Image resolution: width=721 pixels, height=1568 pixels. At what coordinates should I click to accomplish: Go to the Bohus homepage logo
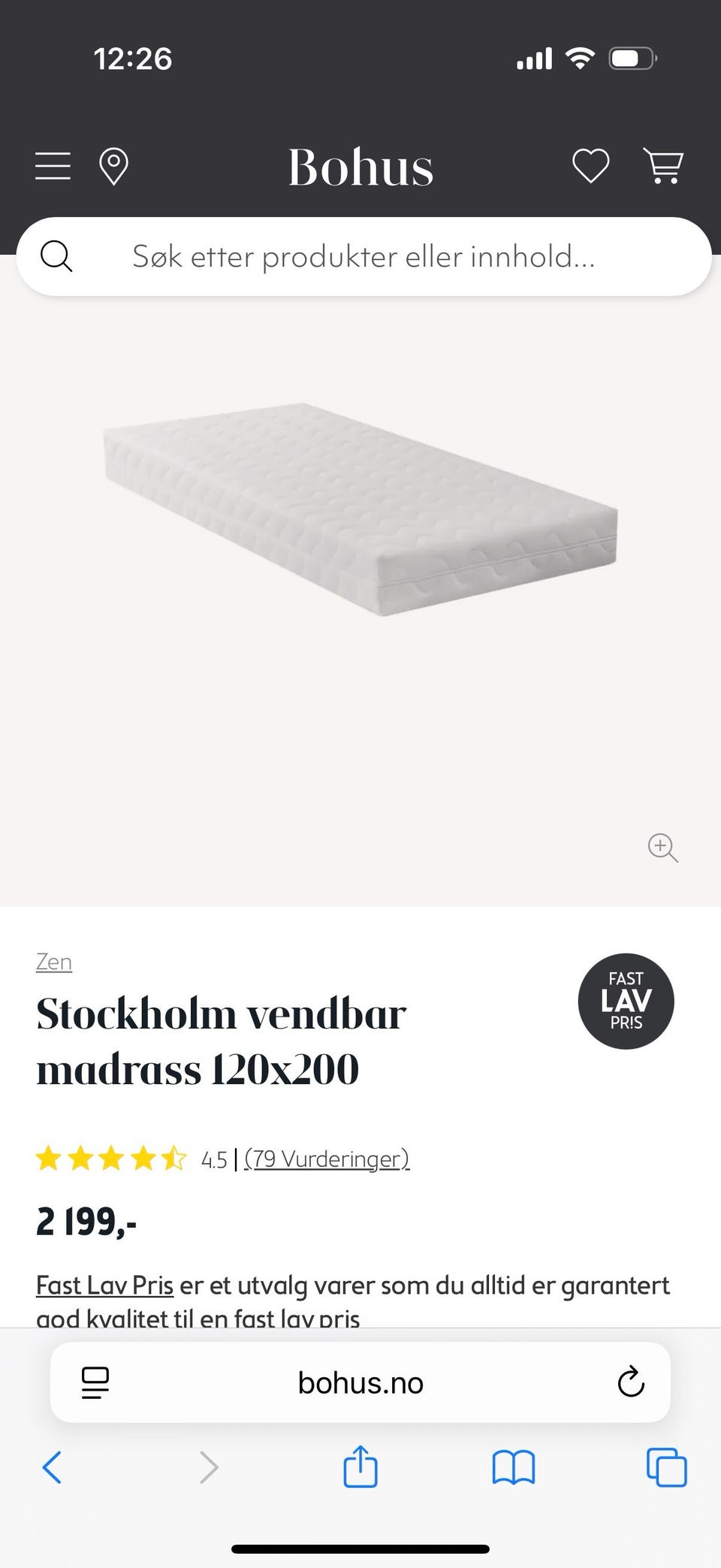(x=360, y=167)
